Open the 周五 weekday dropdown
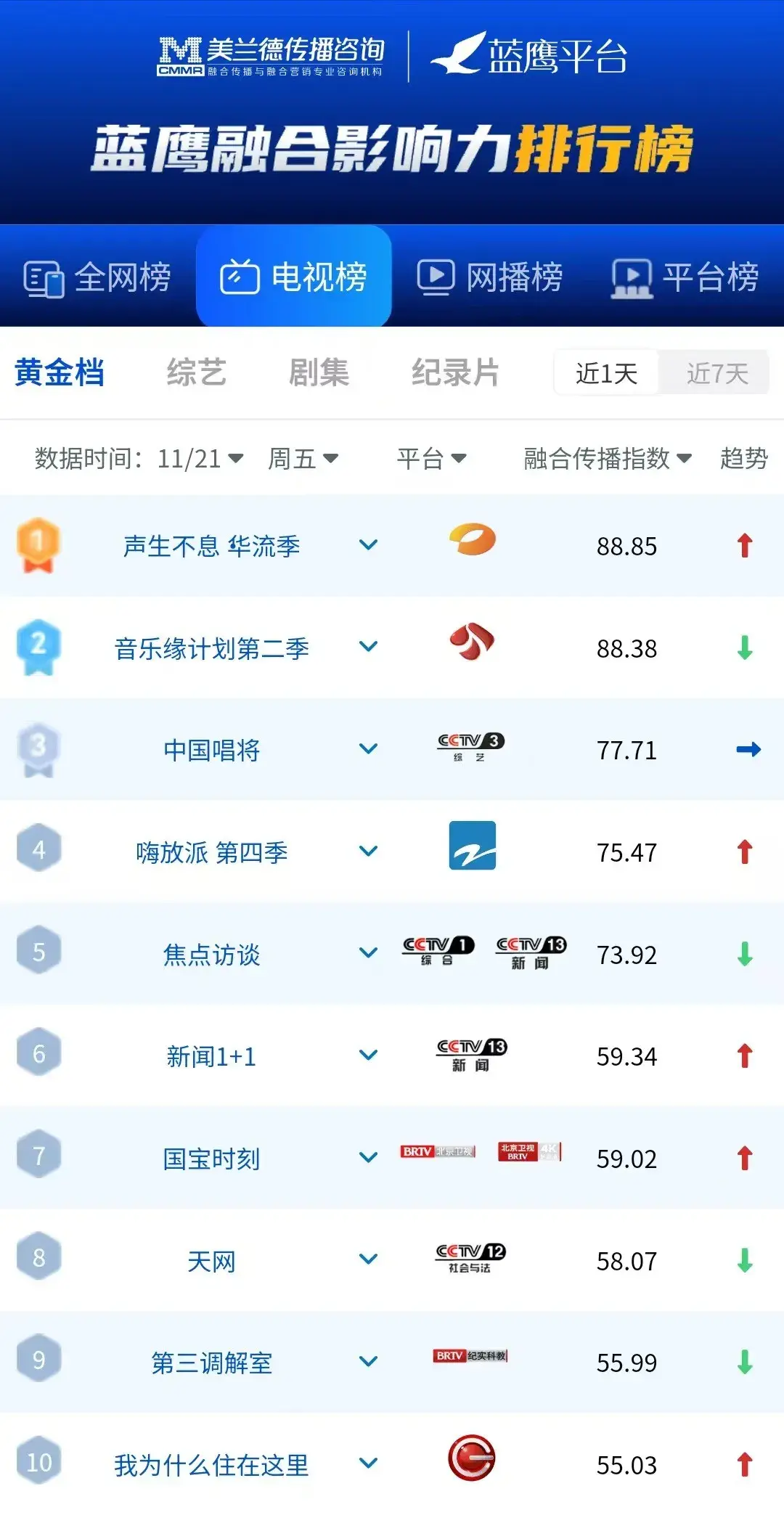 click(x=303, y=459)
